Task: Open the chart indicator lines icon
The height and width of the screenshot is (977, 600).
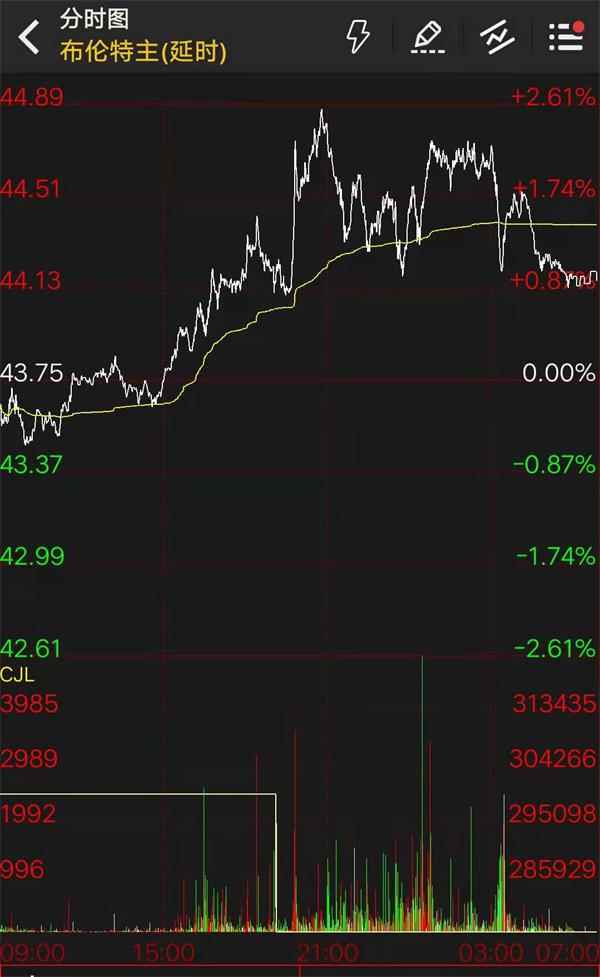Action: [497, 37]
